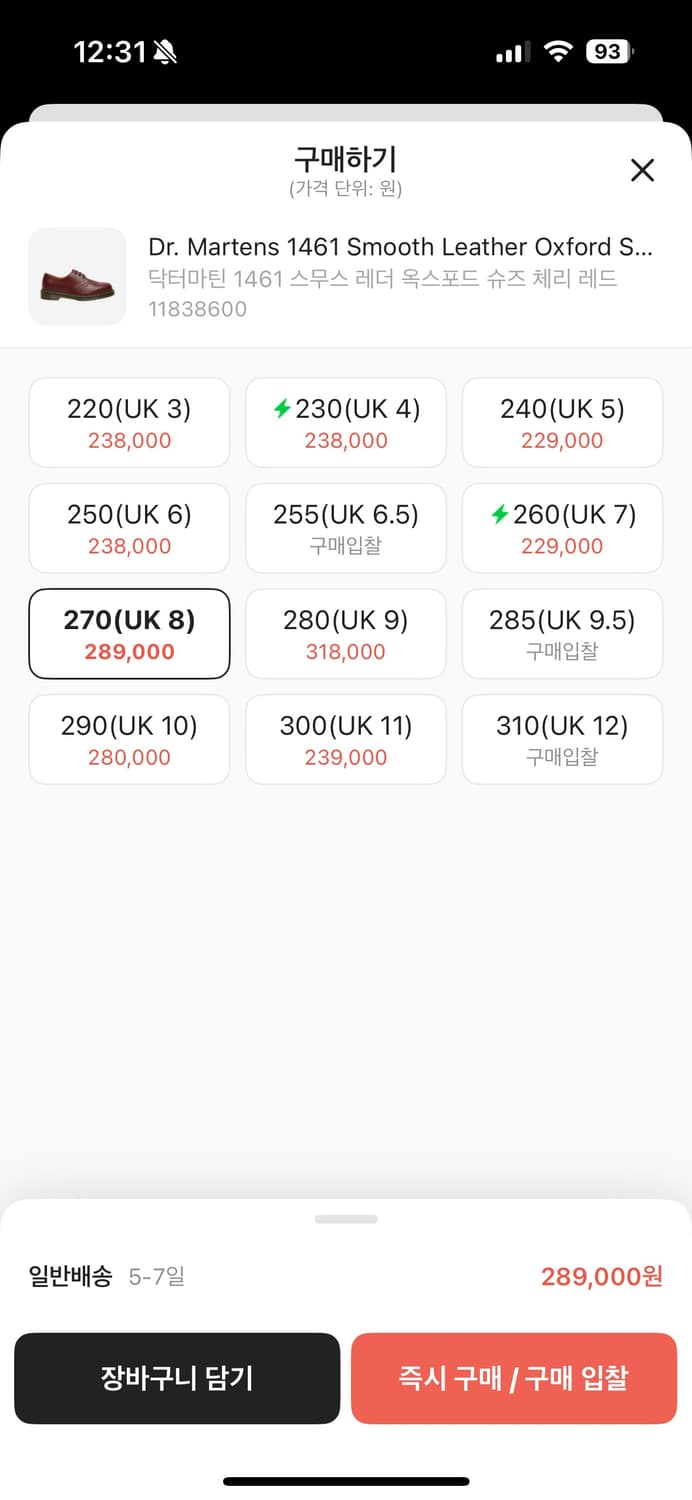Open the Dr. Martens 1461 product thumbnail
Image resolution: width=692 pixels, height=1500 pixels.
[78, 276]
